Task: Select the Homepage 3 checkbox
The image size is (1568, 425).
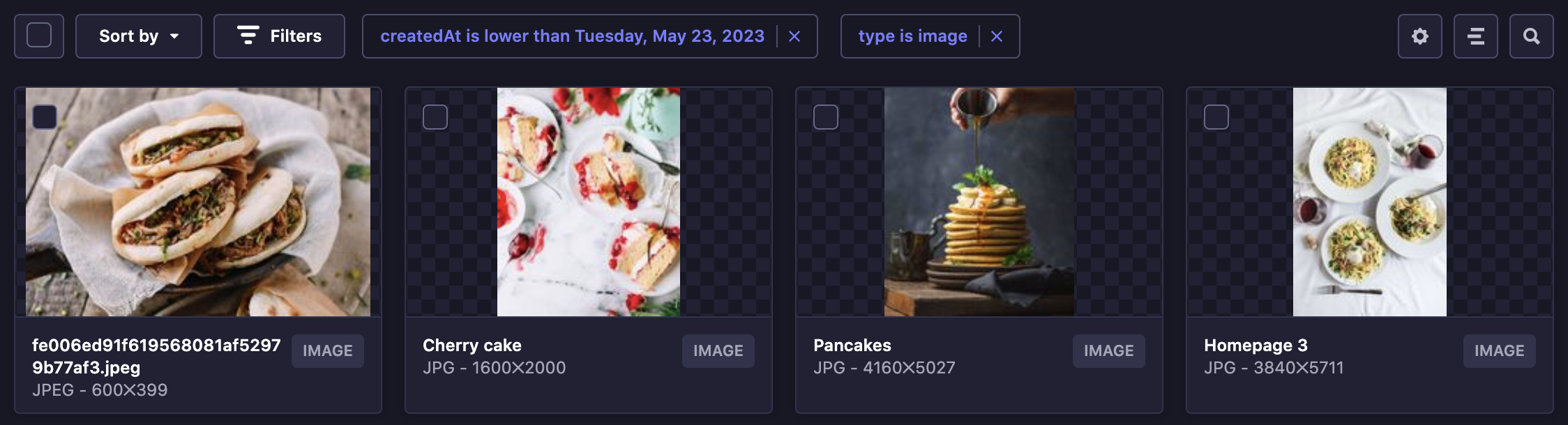Action: [x=1216, y=117]
